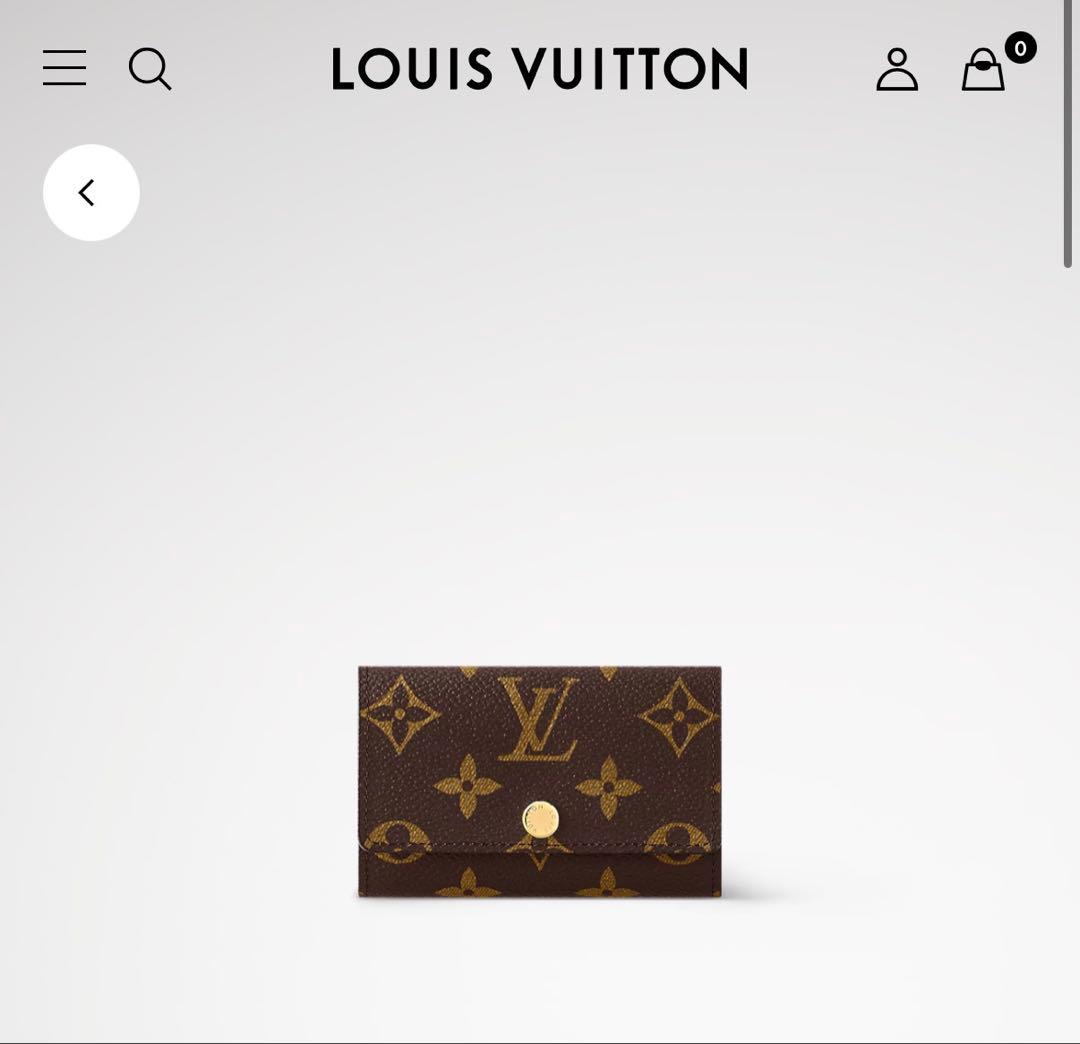Open the hamburger menu
Screen dimensions: 1080x1044
pyautogui.click(x=64, y=69)
